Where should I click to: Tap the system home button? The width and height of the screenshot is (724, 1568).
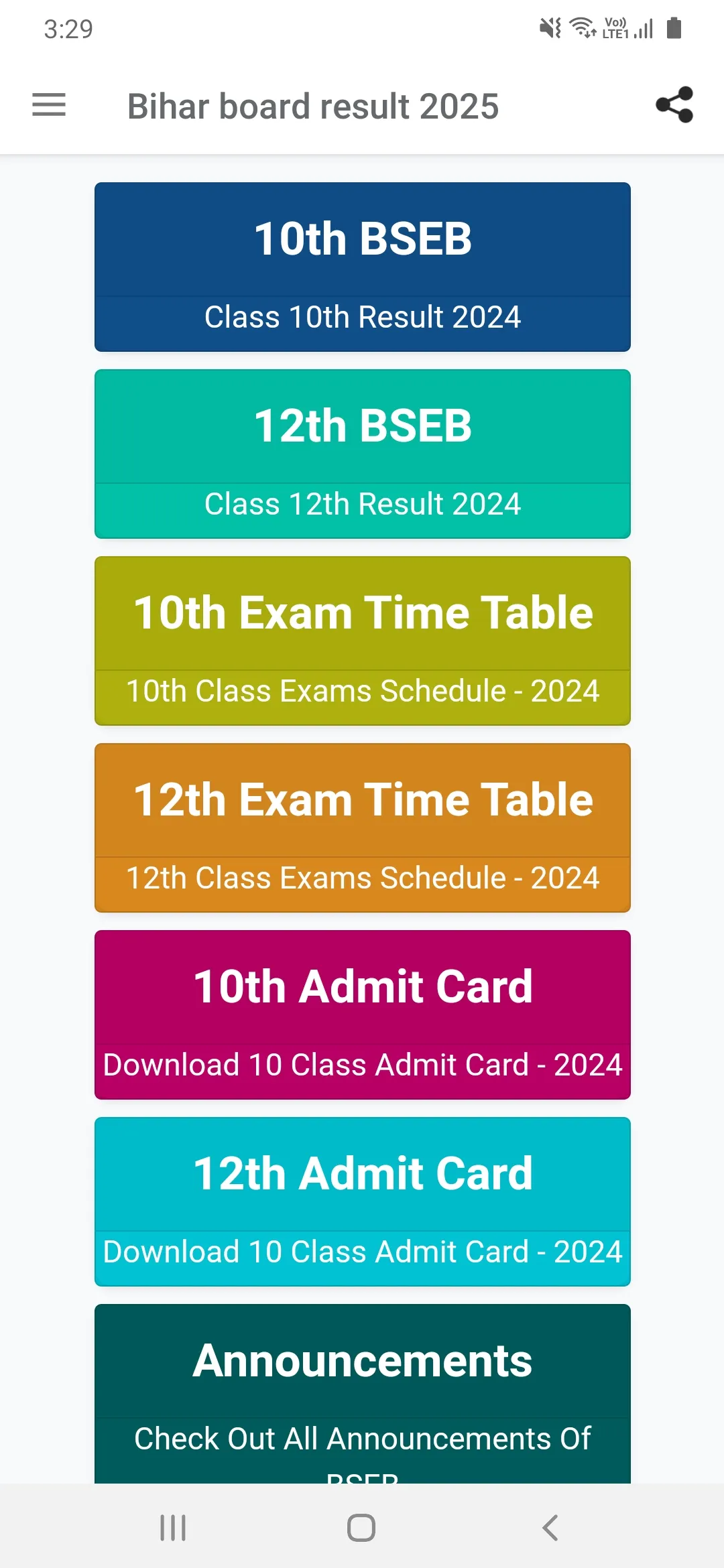tap(361, 1528)
